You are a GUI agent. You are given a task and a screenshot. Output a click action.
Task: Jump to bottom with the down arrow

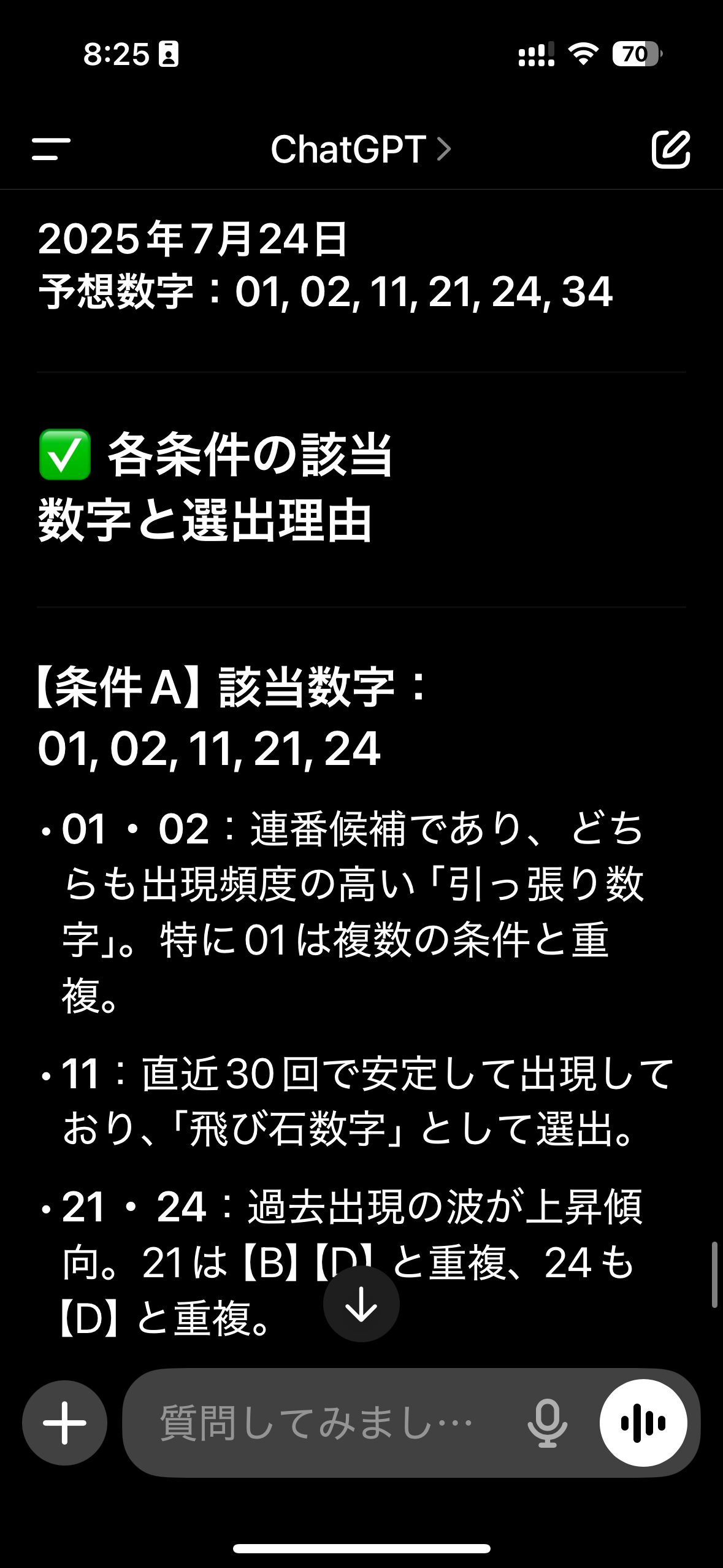361,1304
